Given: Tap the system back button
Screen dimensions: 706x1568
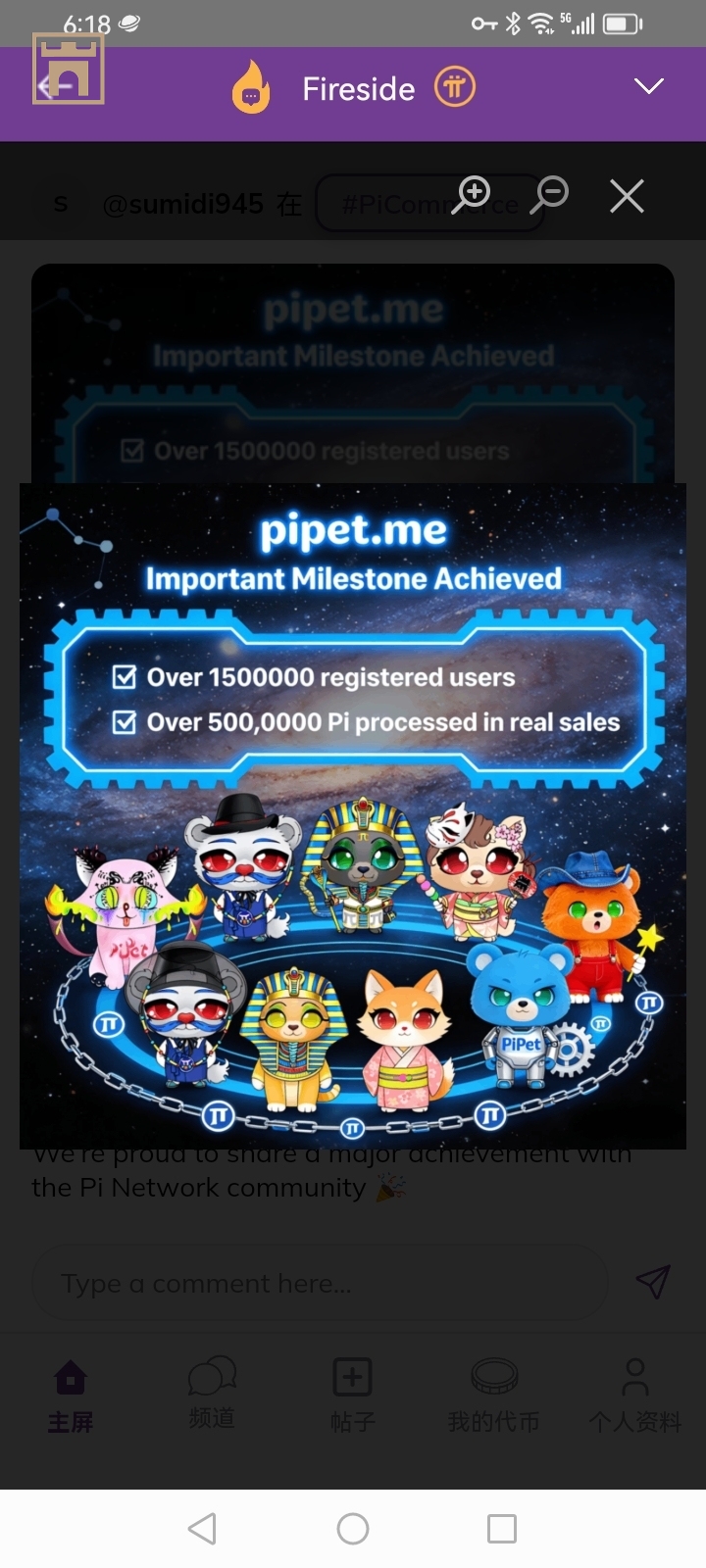Looking at the screenshot, I should [x=202, y=1528].
